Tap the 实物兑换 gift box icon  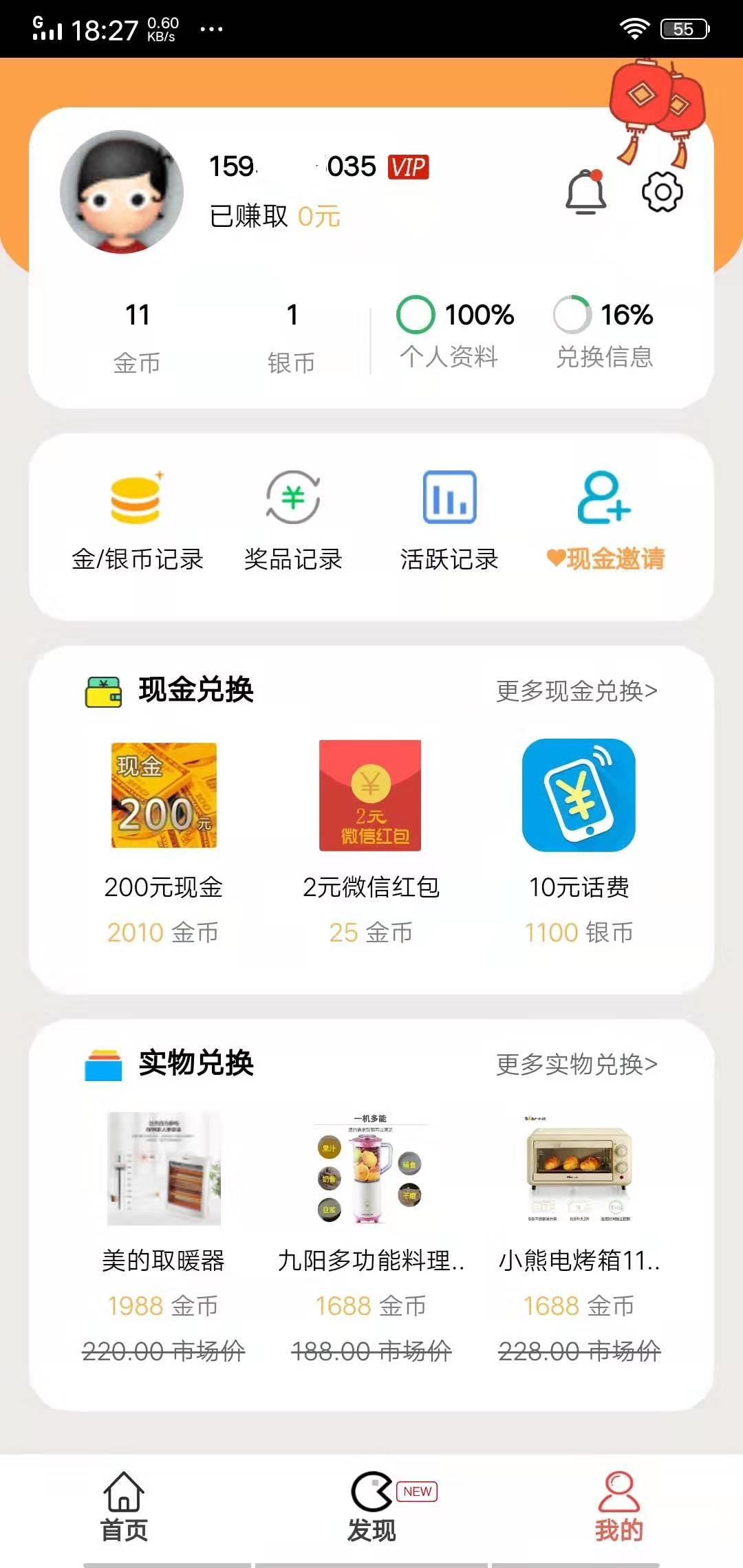102,1063
